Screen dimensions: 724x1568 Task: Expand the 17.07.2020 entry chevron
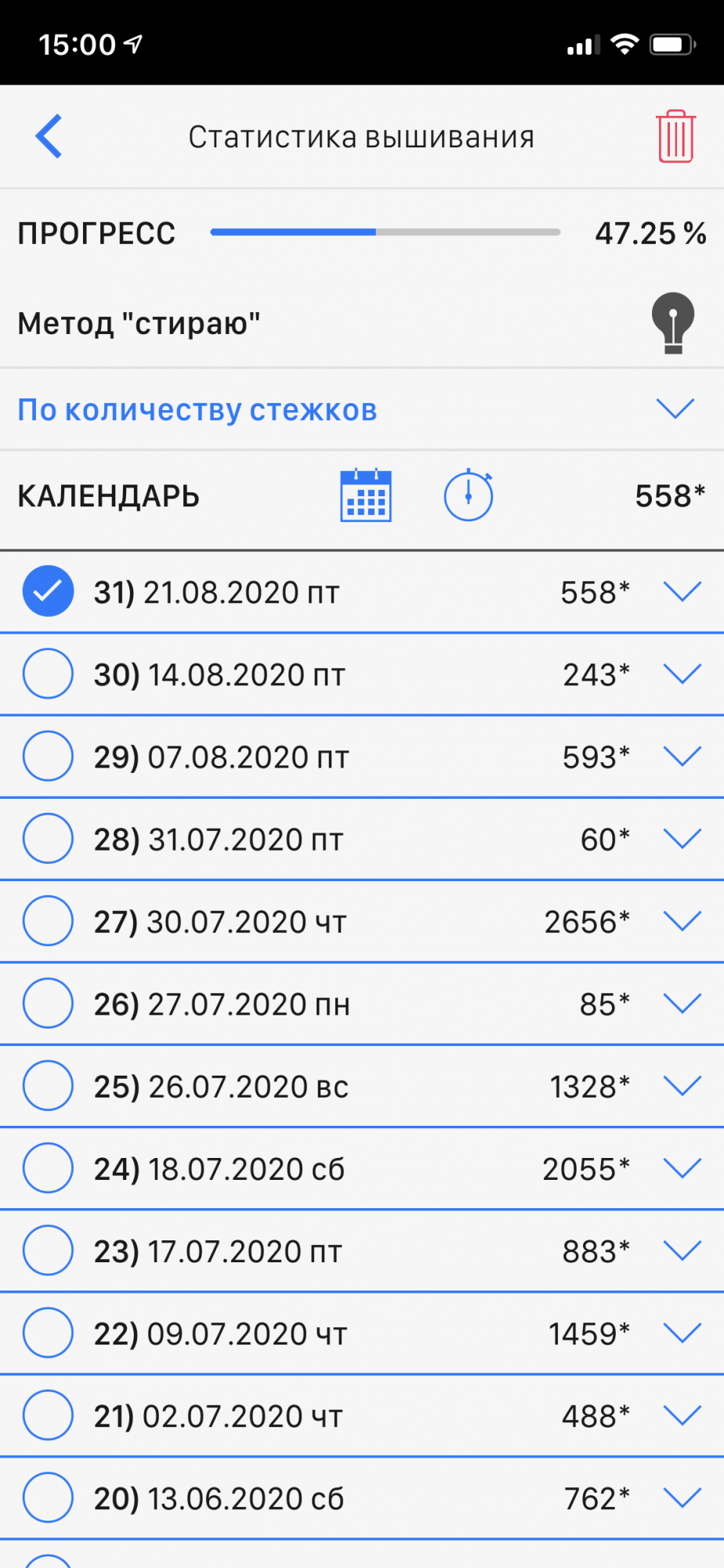point(682,1250)
